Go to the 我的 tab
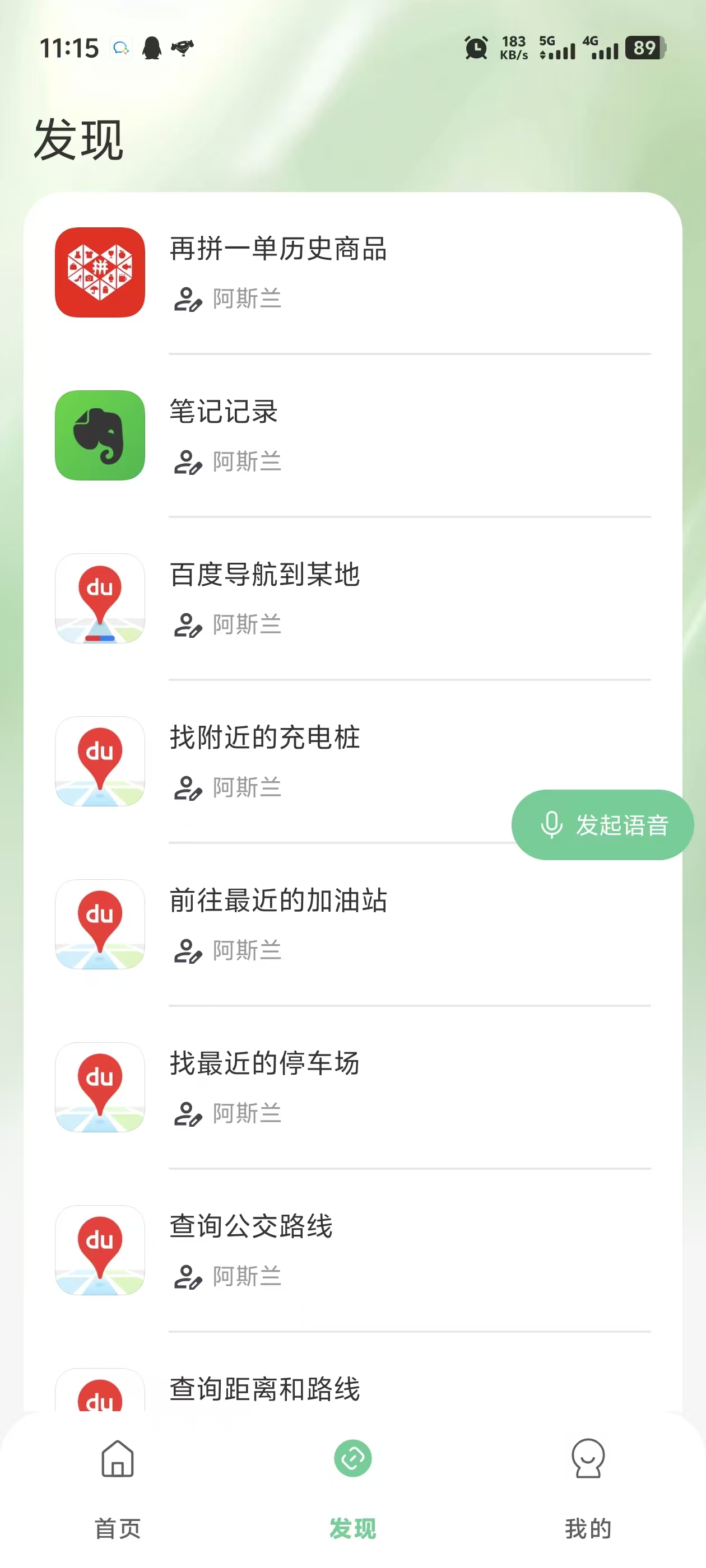Screen dimensions: 706x1568 tap(588, 1484)
